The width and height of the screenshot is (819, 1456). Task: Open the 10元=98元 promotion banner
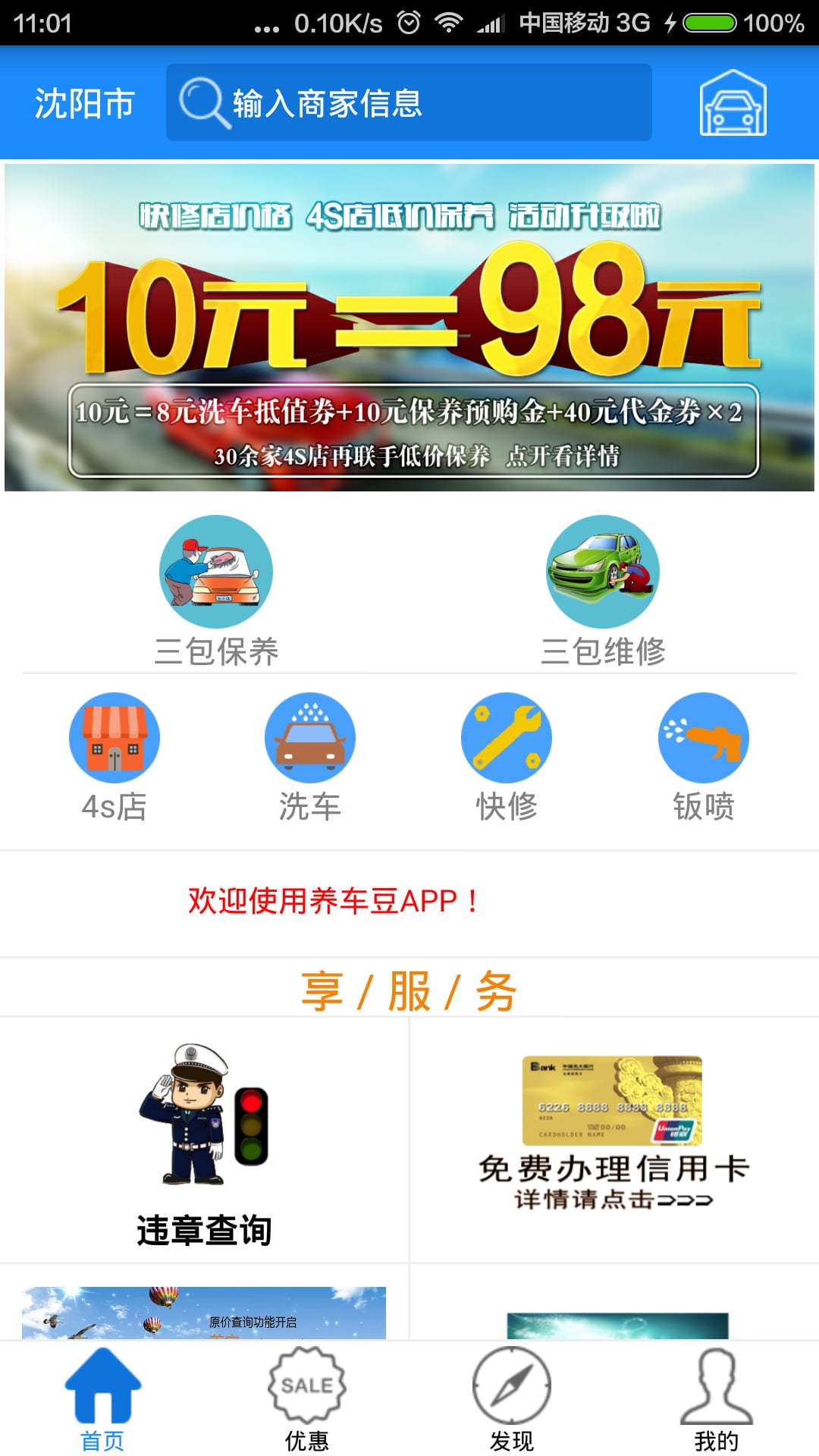pos(409,328)
